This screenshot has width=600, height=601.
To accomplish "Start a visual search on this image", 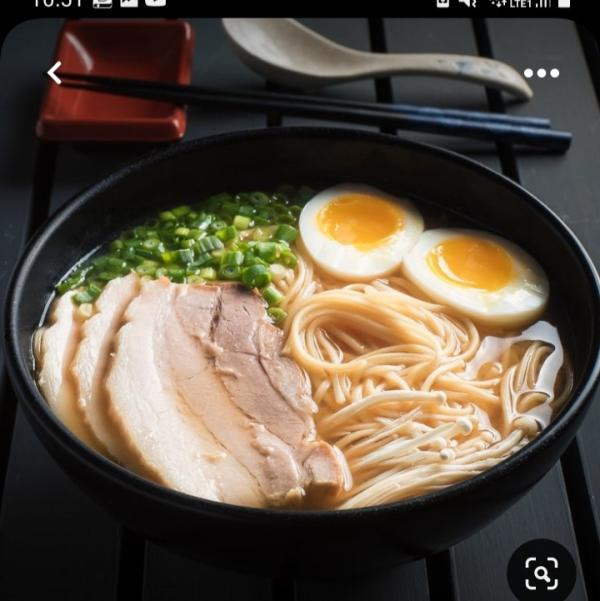I will click(x=541, y=573).
